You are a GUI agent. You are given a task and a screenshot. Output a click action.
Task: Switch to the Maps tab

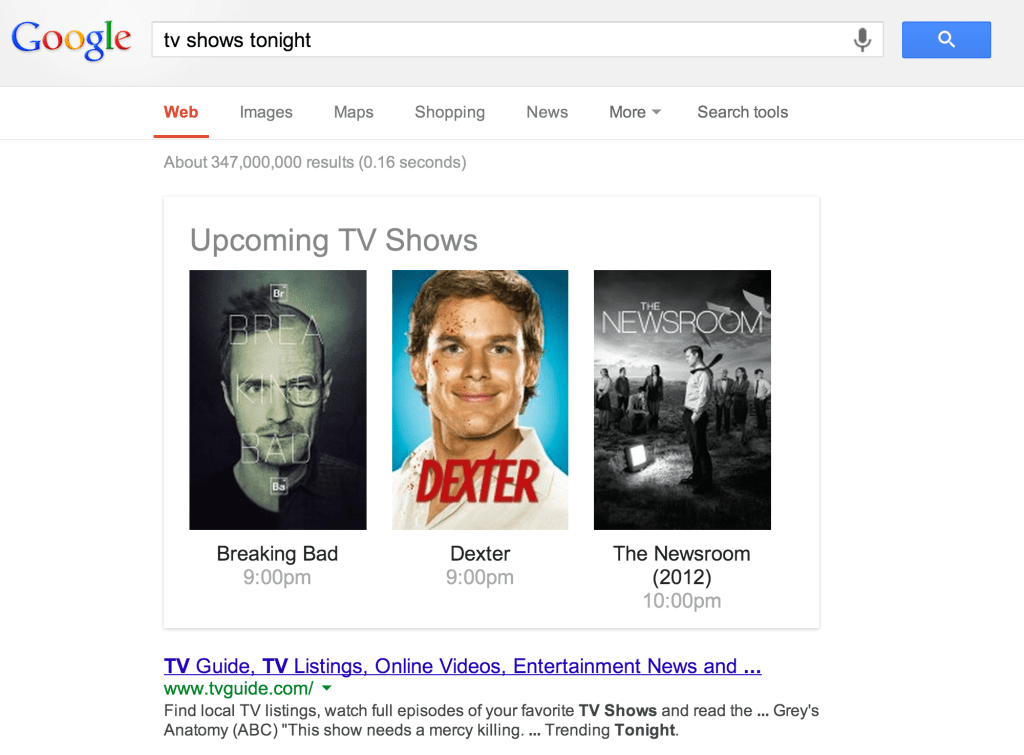click(353, 112)
